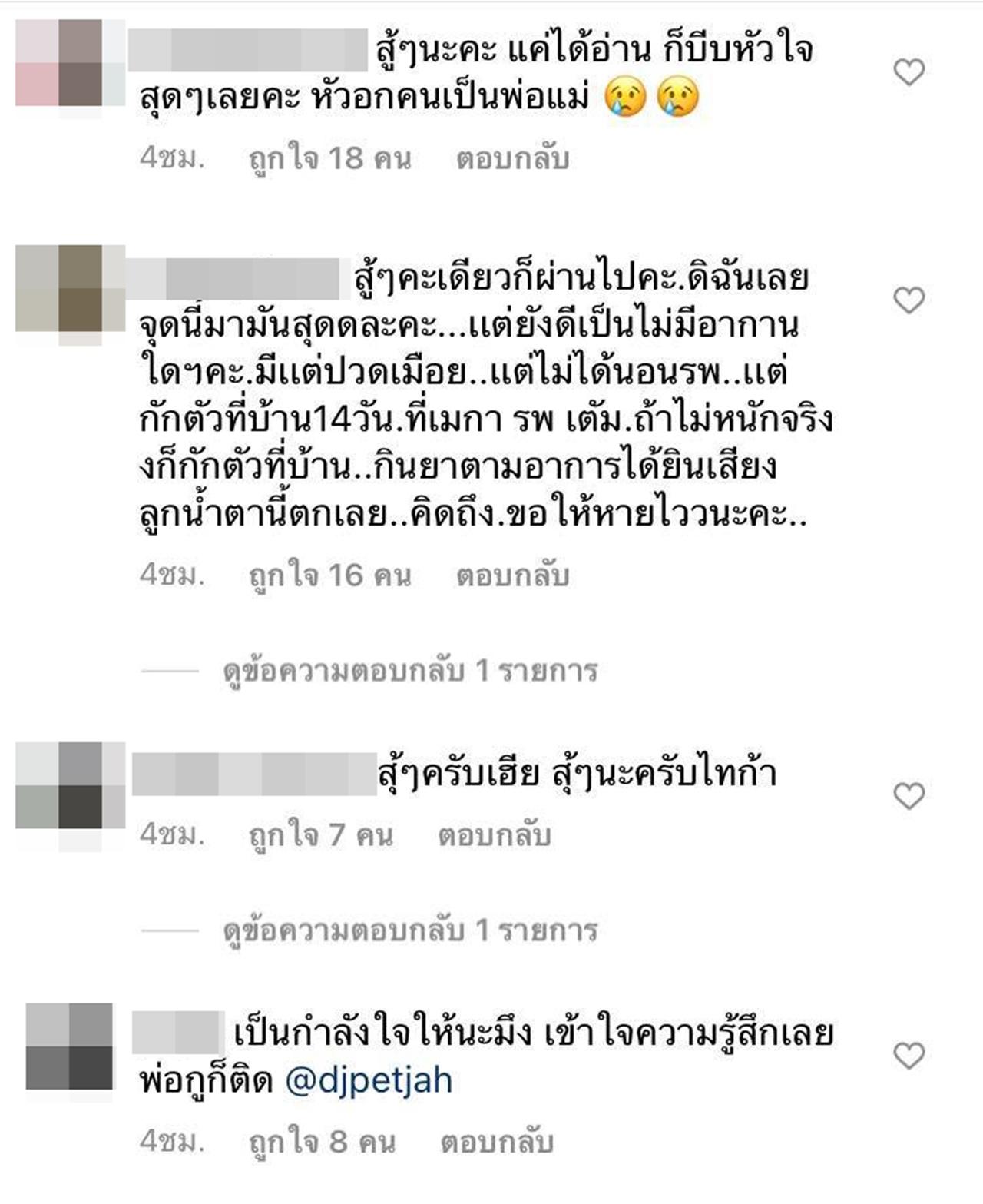This screenshot has width=983, height=1204.
Task: Reply to the comment with 16 likes
Action: click(512, 575)
